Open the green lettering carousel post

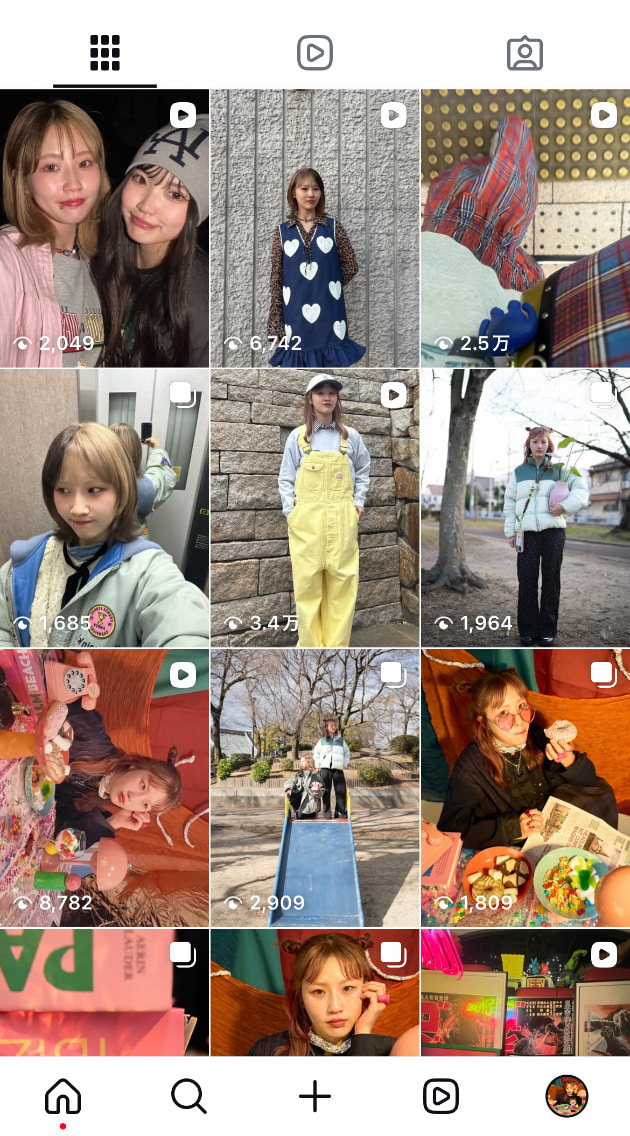click(x=104, y=992)
